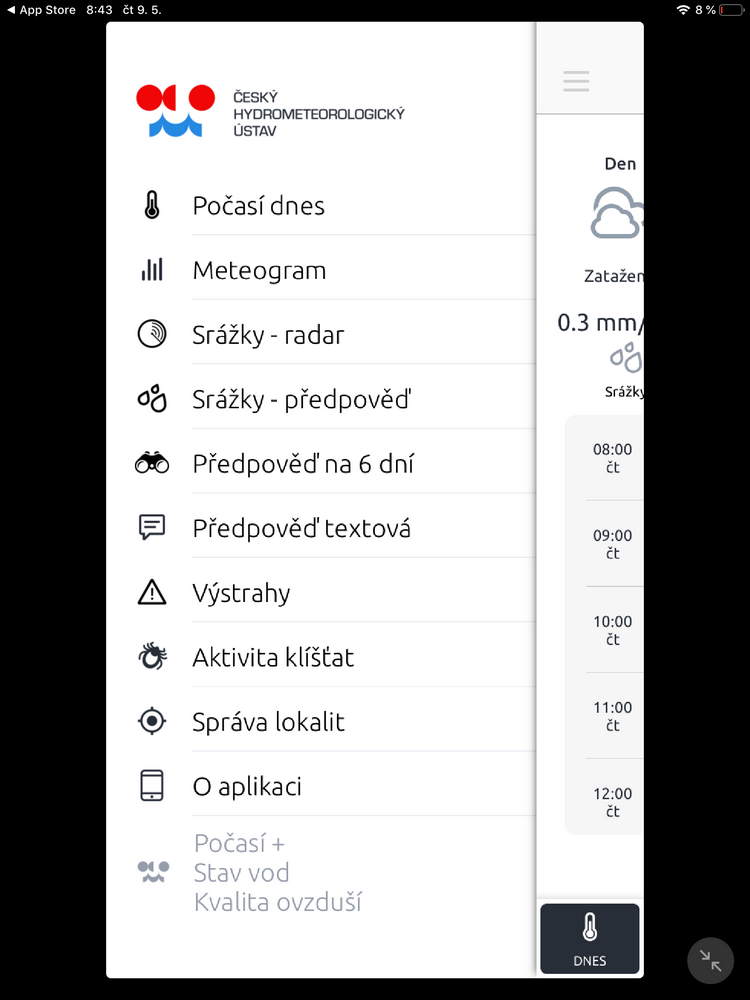Screen dimensions: 750x1000
Task: Tap the shrink arrows button
Action: 711,962
